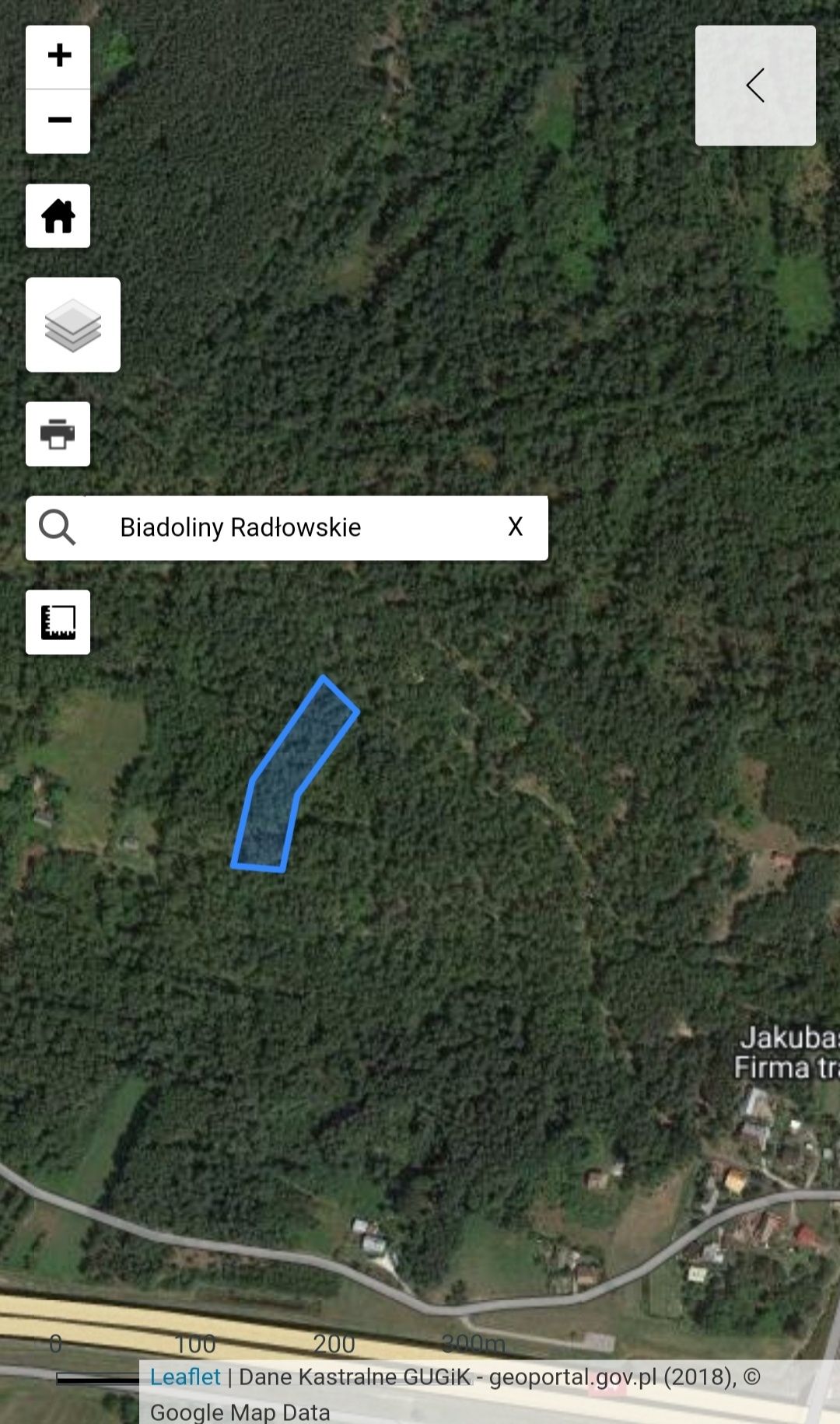Open the Leaflet attribution link
The width and height of the screenshot is (840, 1424).
point(185,1377)
